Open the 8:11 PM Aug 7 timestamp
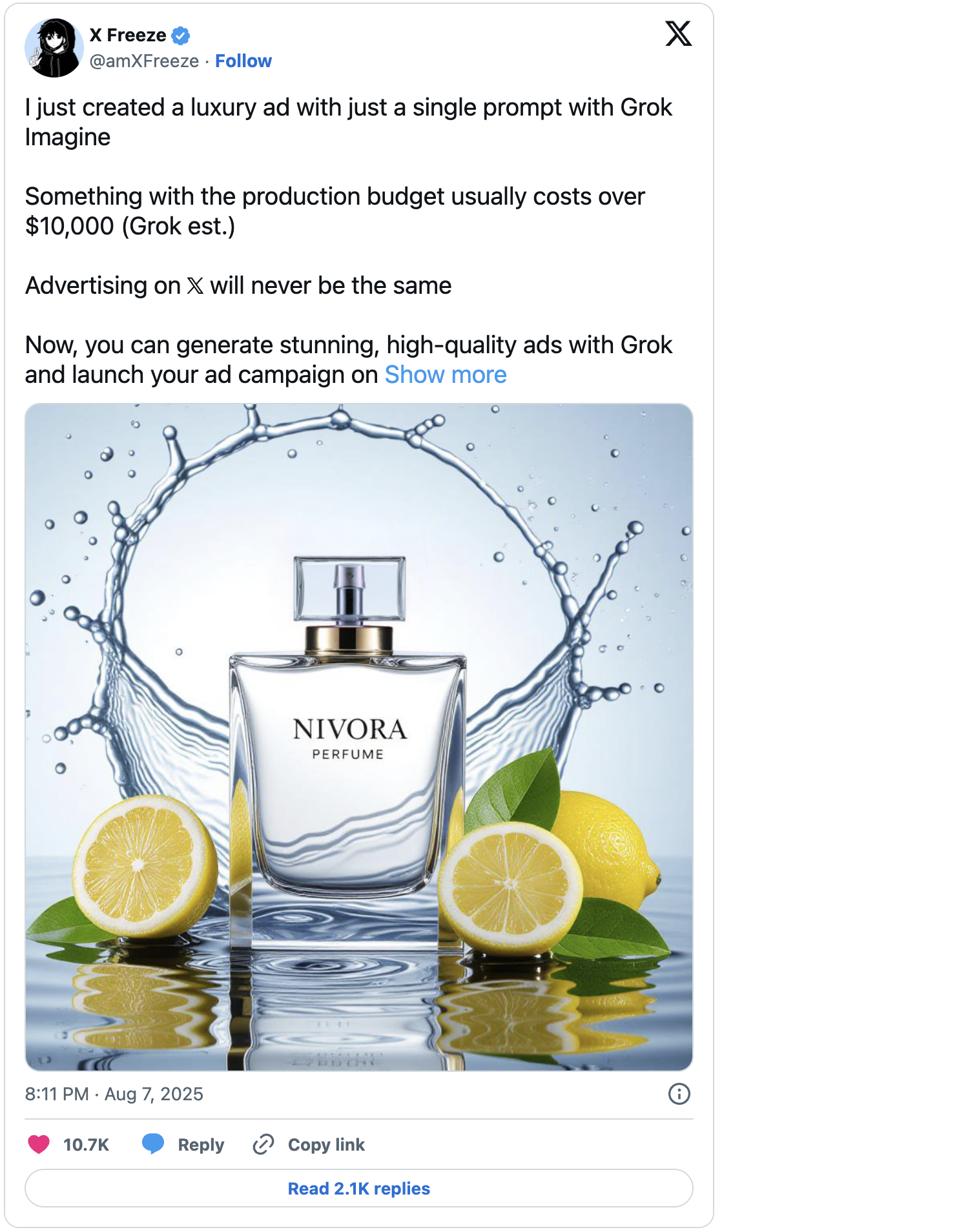This screenshot has height=1232, width=970. coord(114,1094)
